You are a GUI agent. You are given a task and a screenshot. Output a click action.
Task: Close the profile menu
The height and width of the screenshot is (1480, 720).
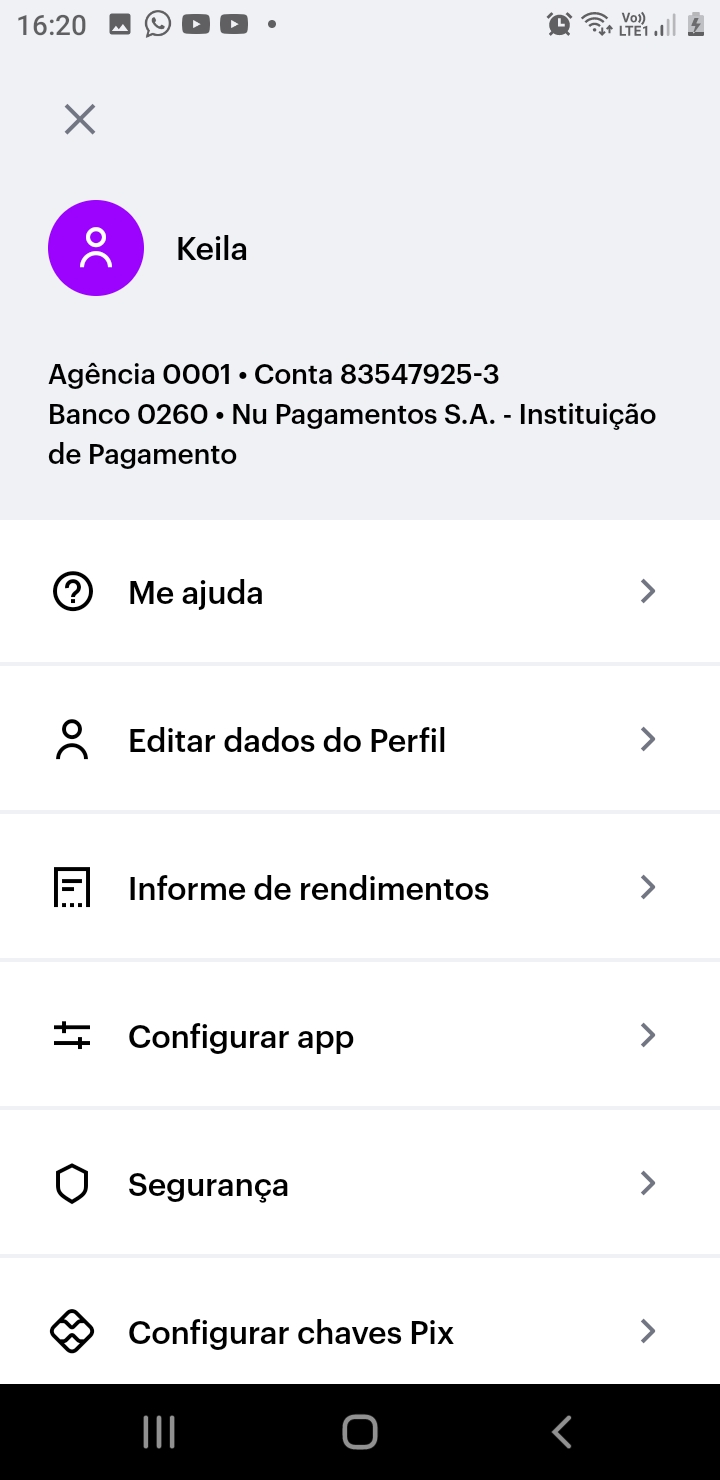tap(80, 120)
